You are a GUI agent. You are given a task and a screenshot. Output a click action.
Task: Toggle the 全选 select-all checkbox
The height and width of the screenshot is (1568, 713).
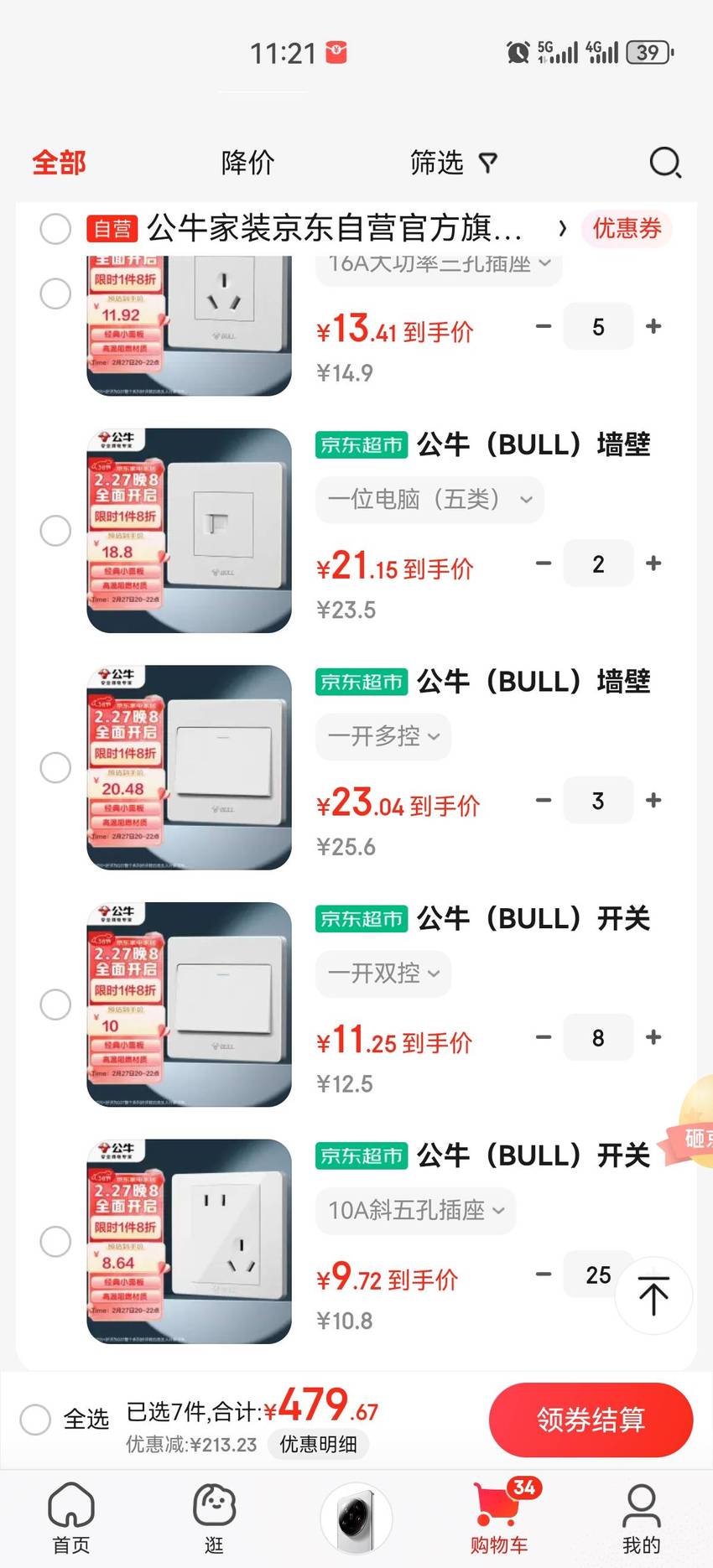tap(35, 1420)
